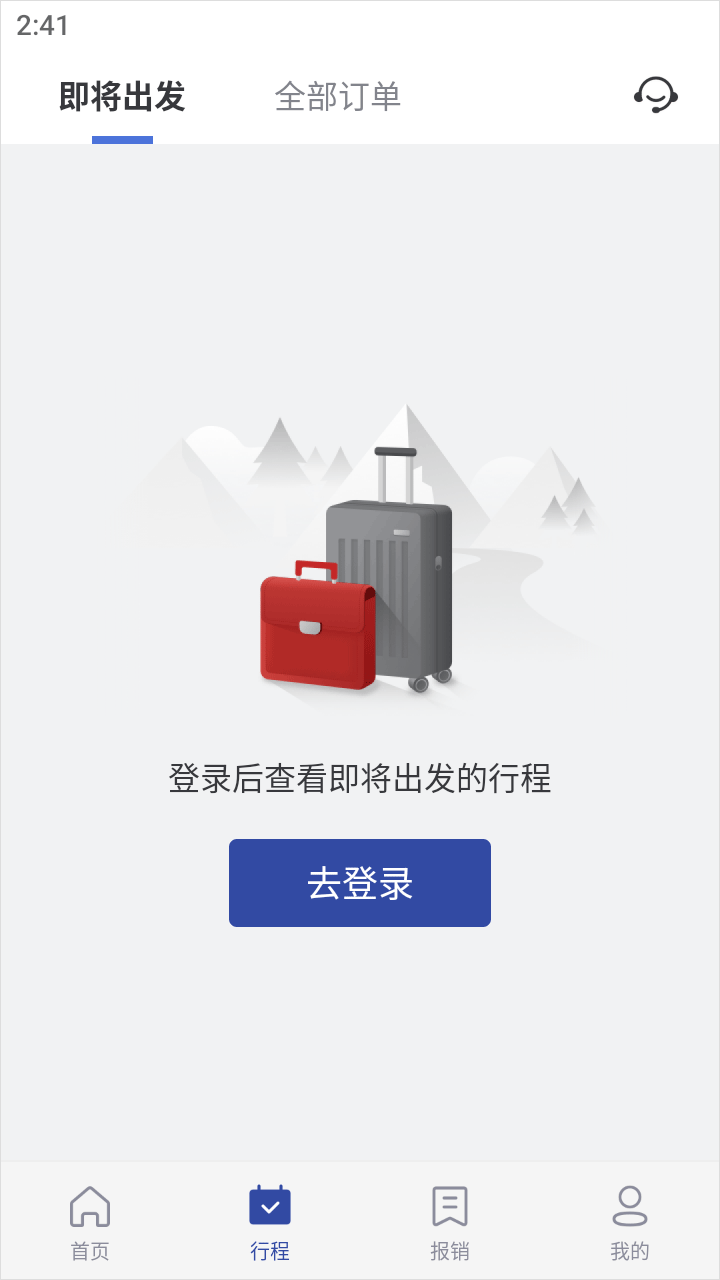Open the 我的 tab

[x=630, y=1221]
